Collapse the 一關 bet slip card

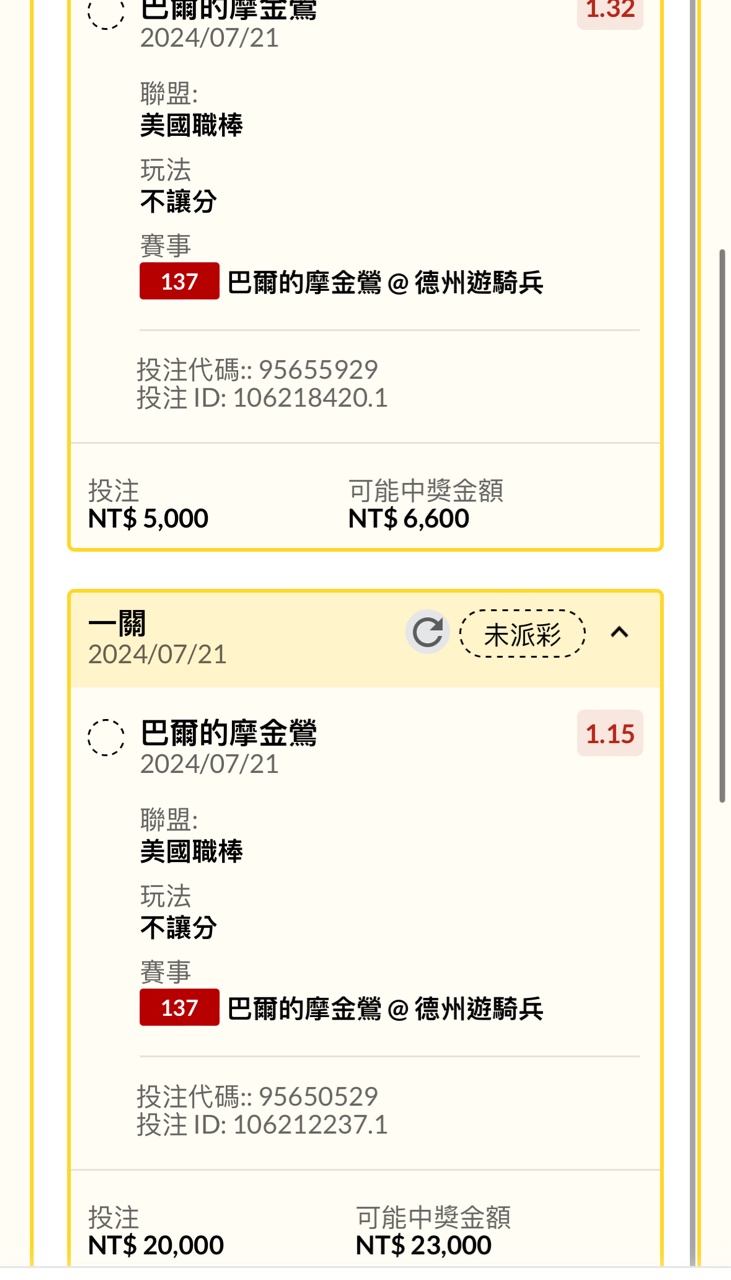tap(620, 633)
